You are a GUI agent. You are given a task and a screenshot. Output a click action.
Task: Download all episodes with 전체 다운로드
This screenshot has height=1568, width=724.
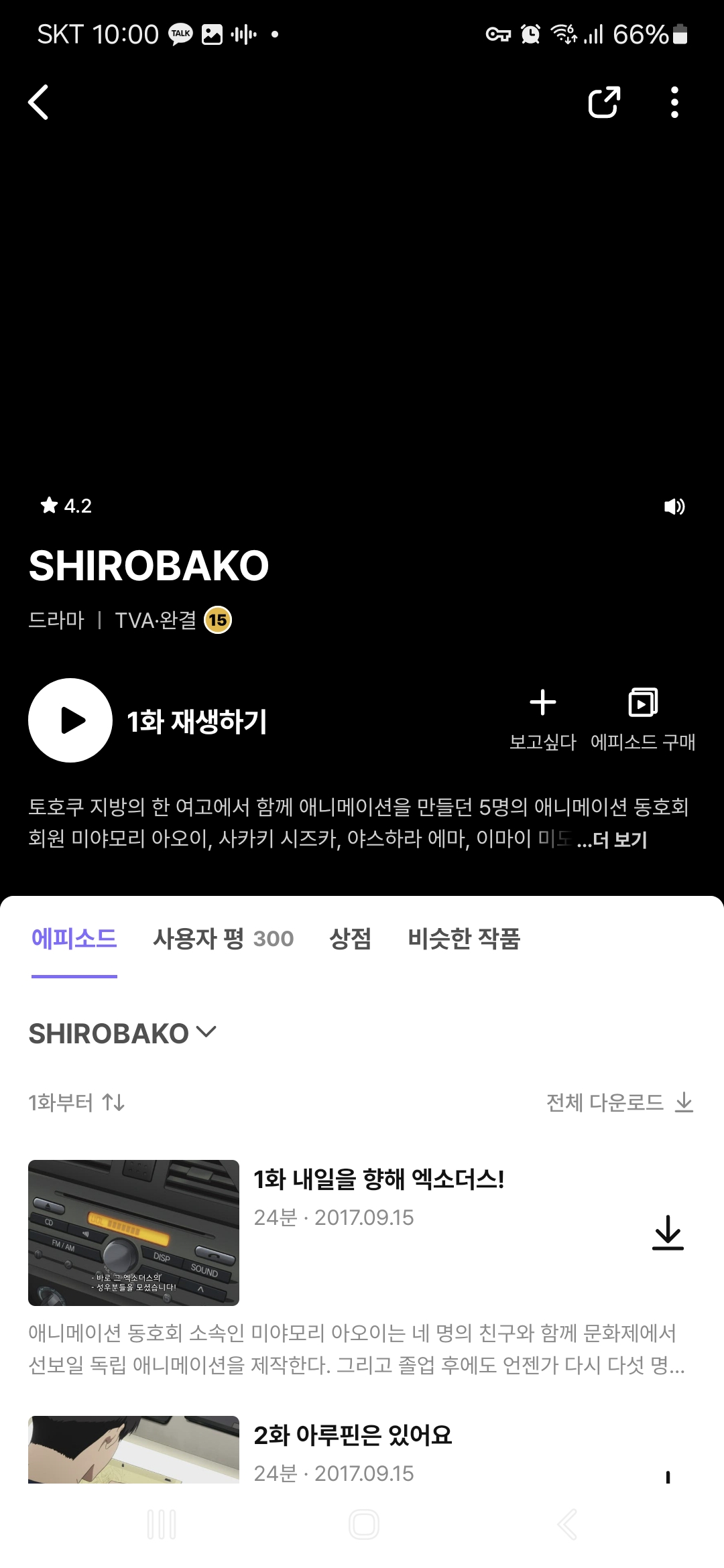(x=619, y=1102)
